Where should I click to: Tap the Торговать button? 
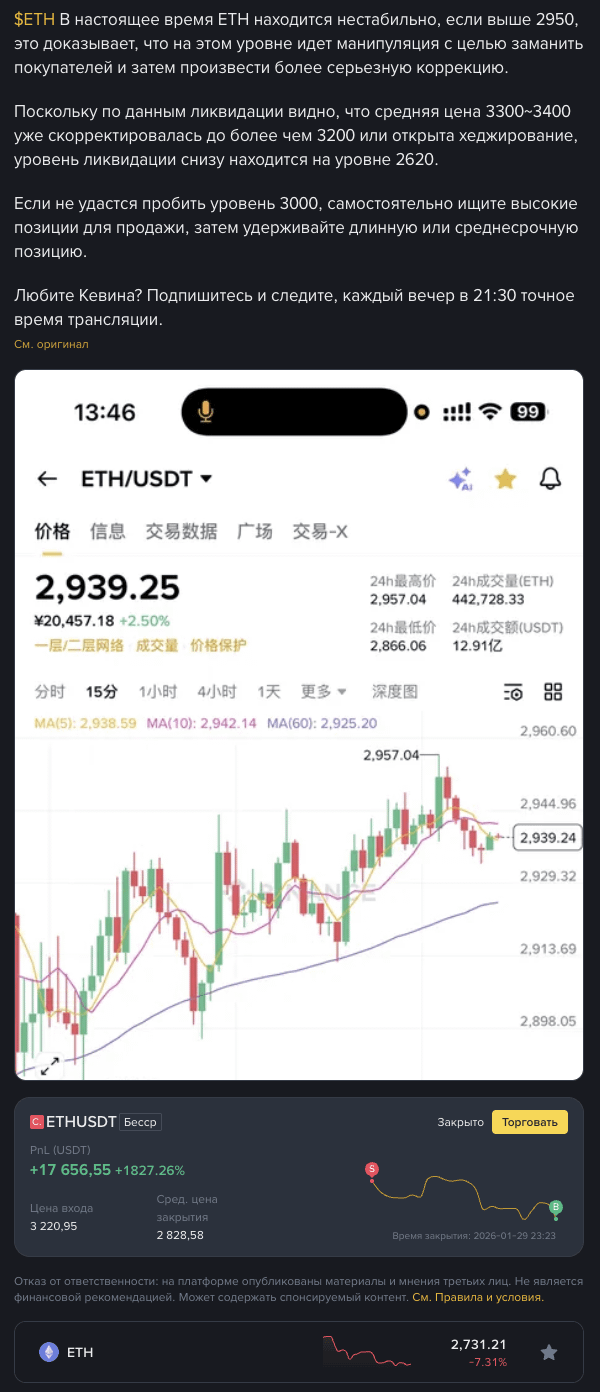(x=529, y=1122)
